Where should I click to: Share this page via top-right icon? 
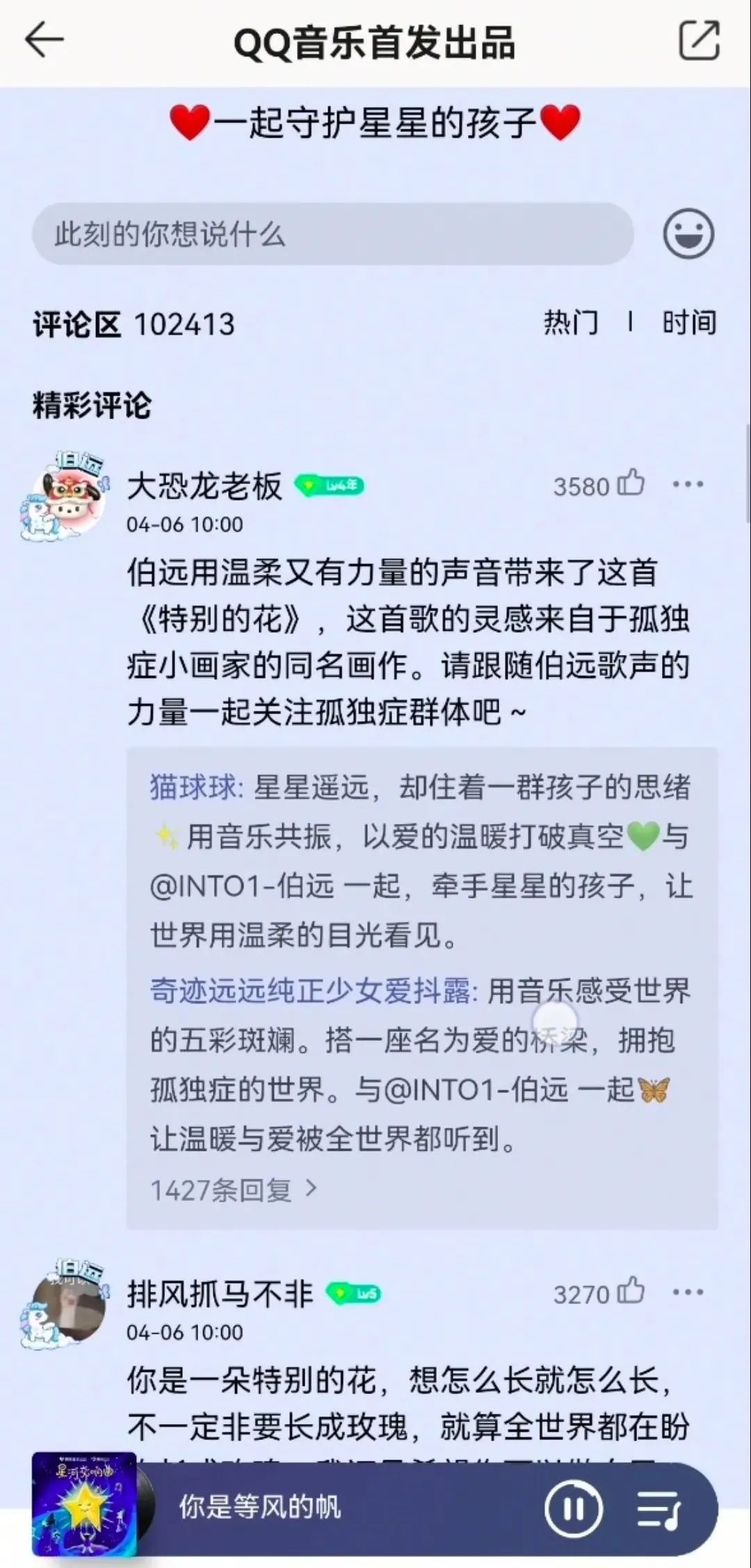699,40
